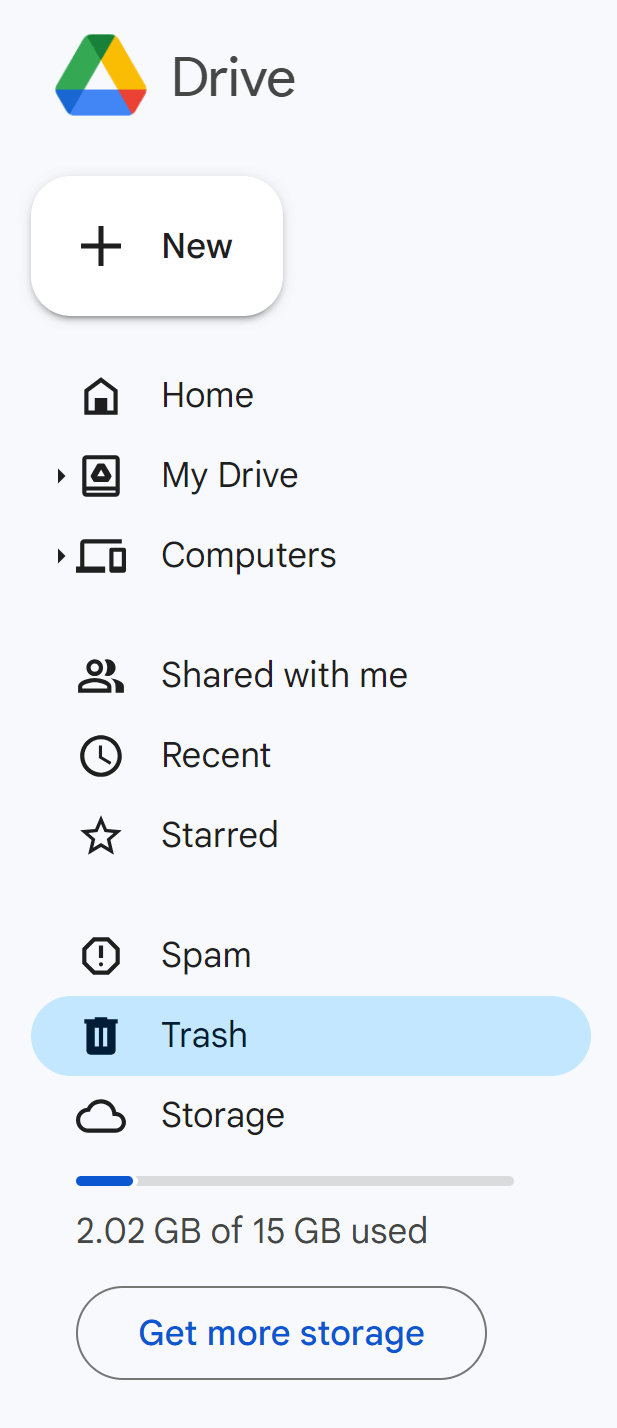The image size is (617, 1428).
Task: Open My Drive
Action: [x=229, y=476]
